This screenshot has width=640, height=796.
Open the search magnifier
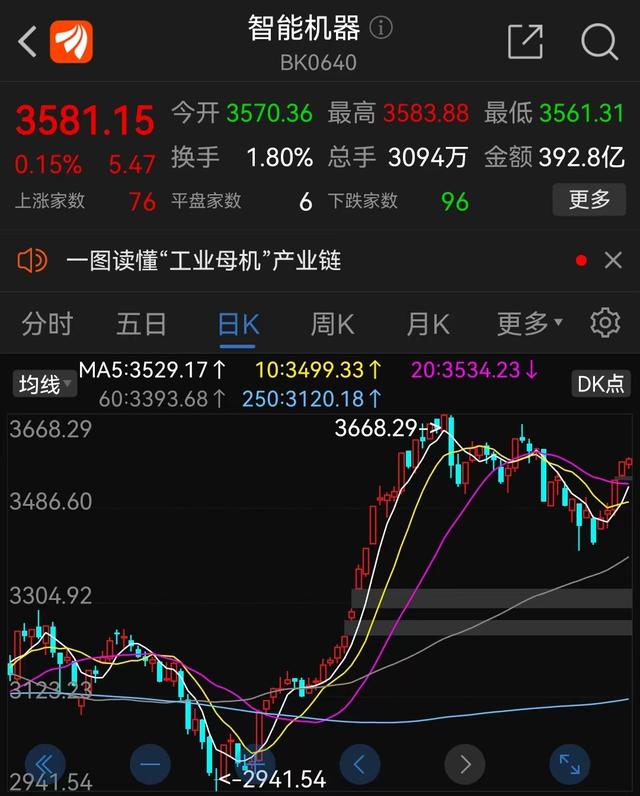599,42
